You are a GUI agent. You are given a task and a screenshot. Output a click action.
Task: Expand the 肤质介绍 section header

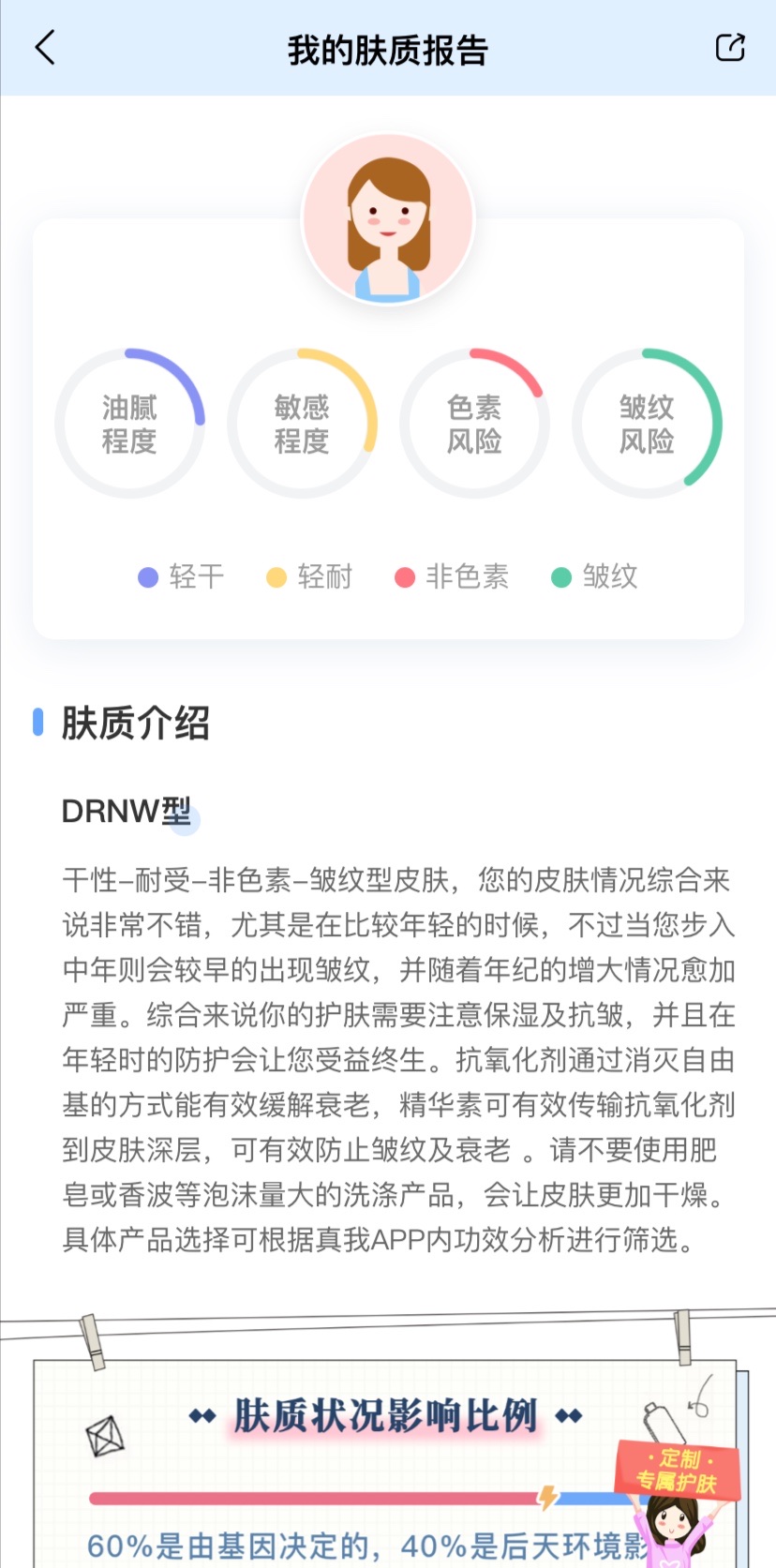tap(134, 724)
